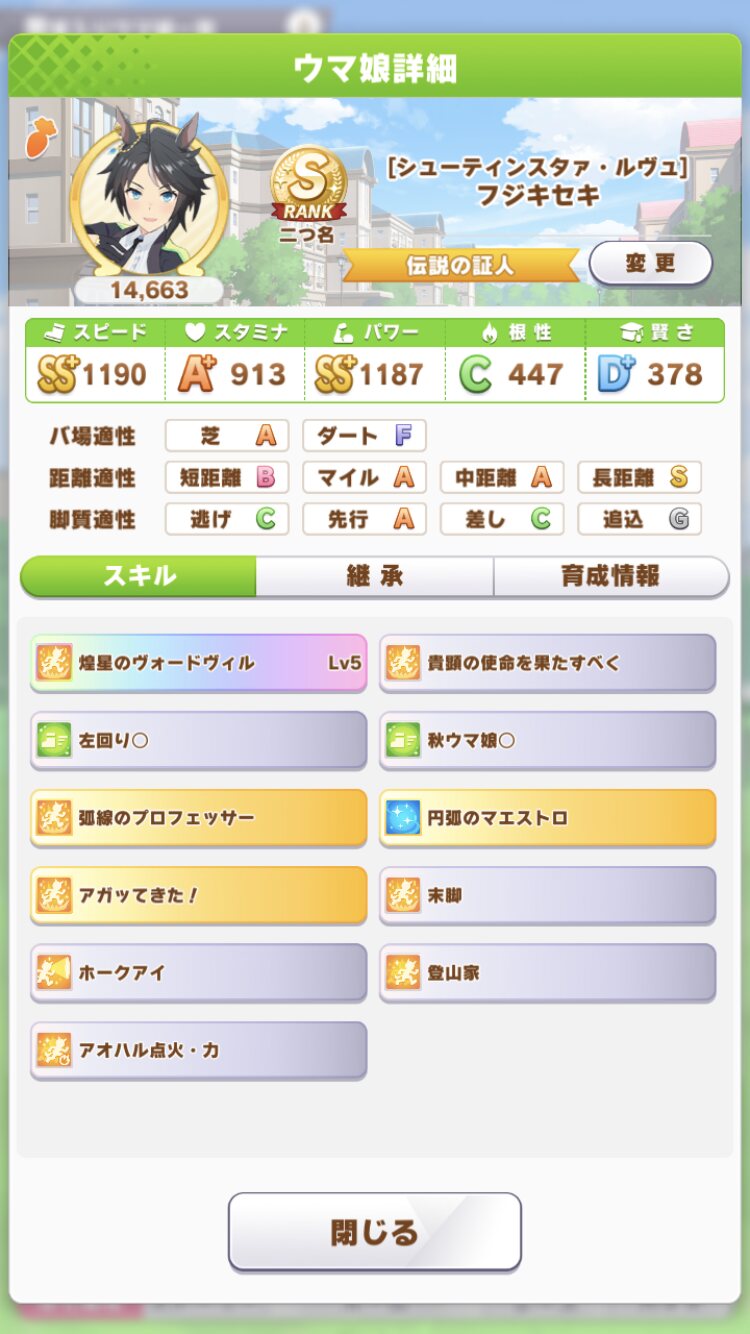View skill 煌星のヴォードヴィル details

[x=199, y=663]
